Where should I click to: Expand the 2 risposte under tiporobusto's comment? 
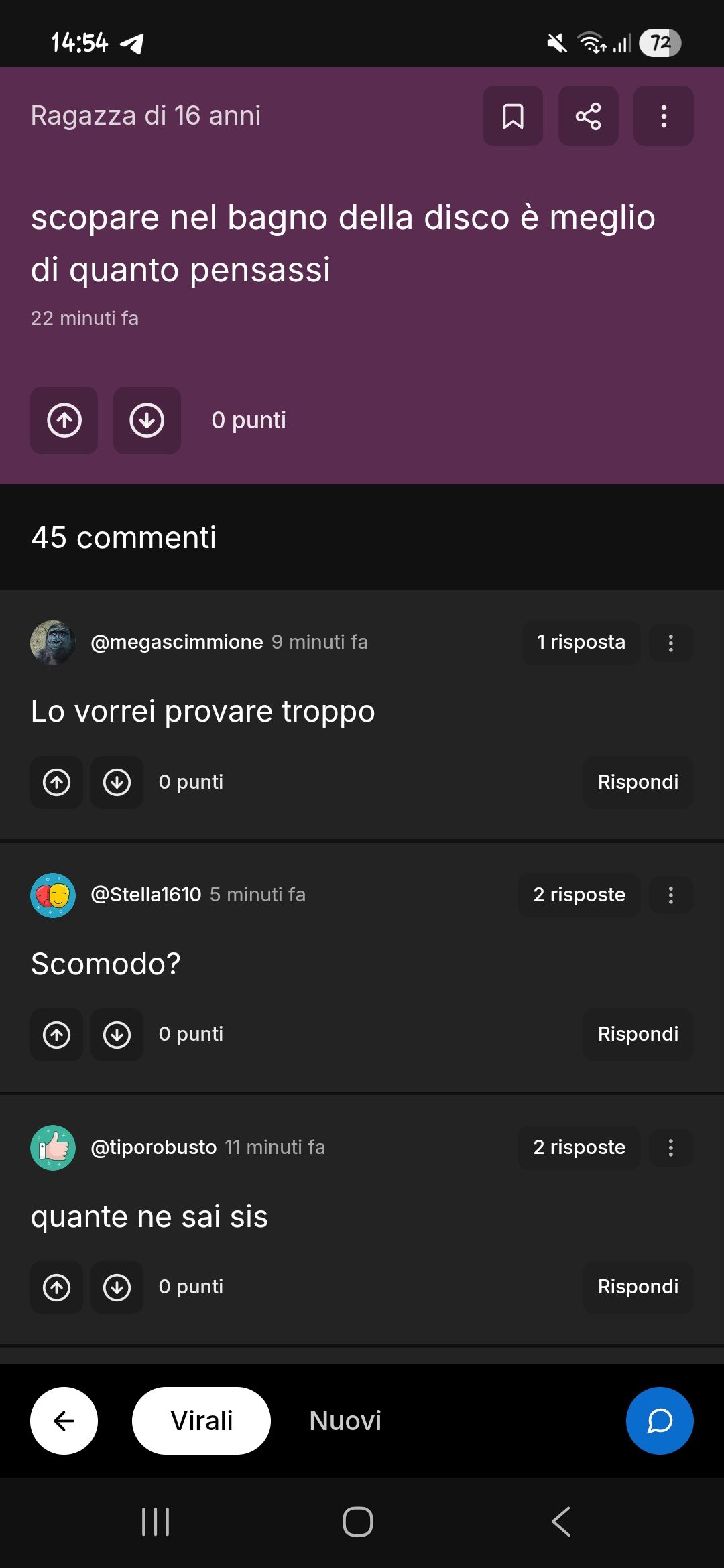(579, 1148)
